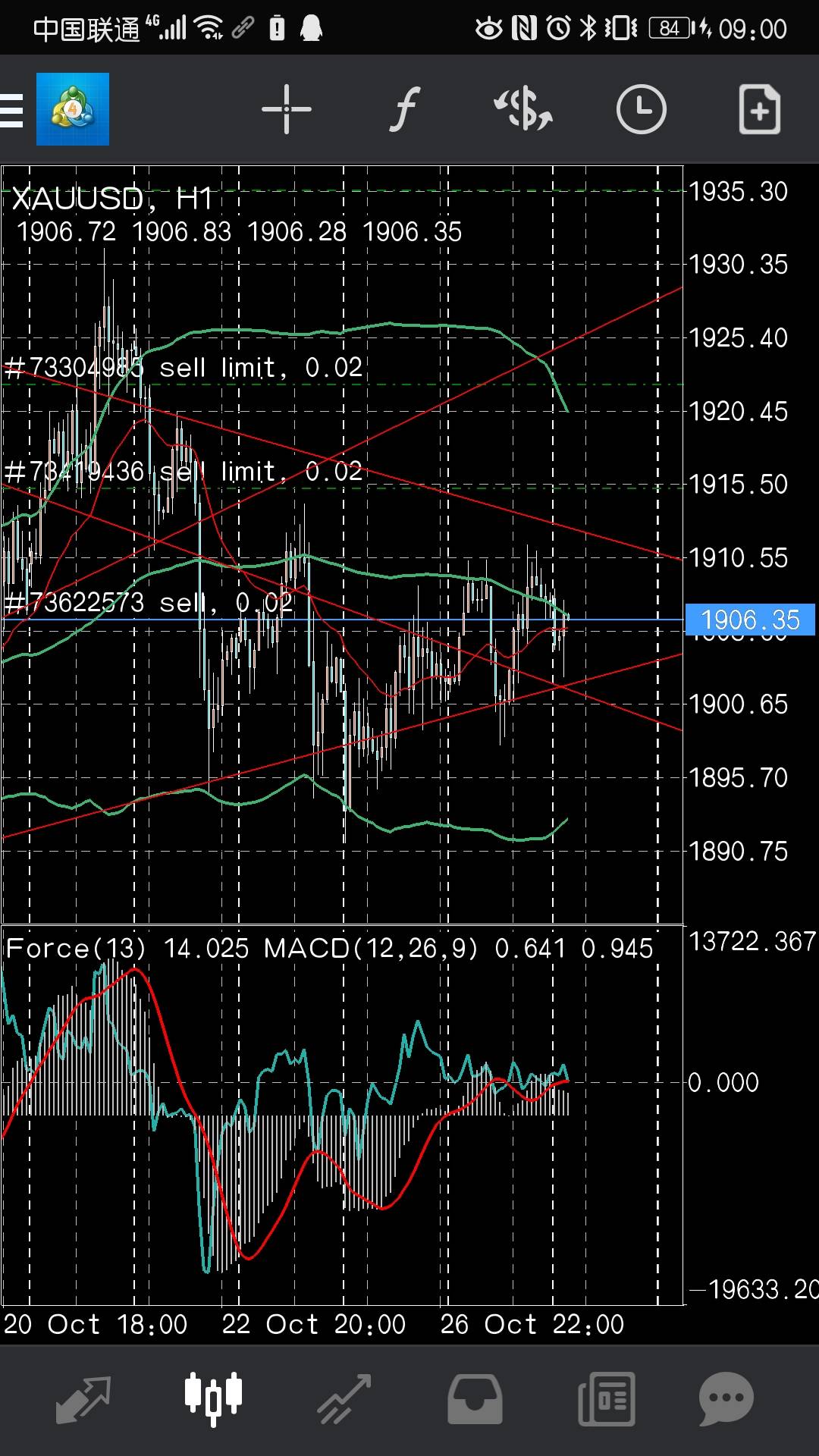Viewport: 819px width, 1456px height.
Task: Switch to the News tab
Action: click(606, 1399)
